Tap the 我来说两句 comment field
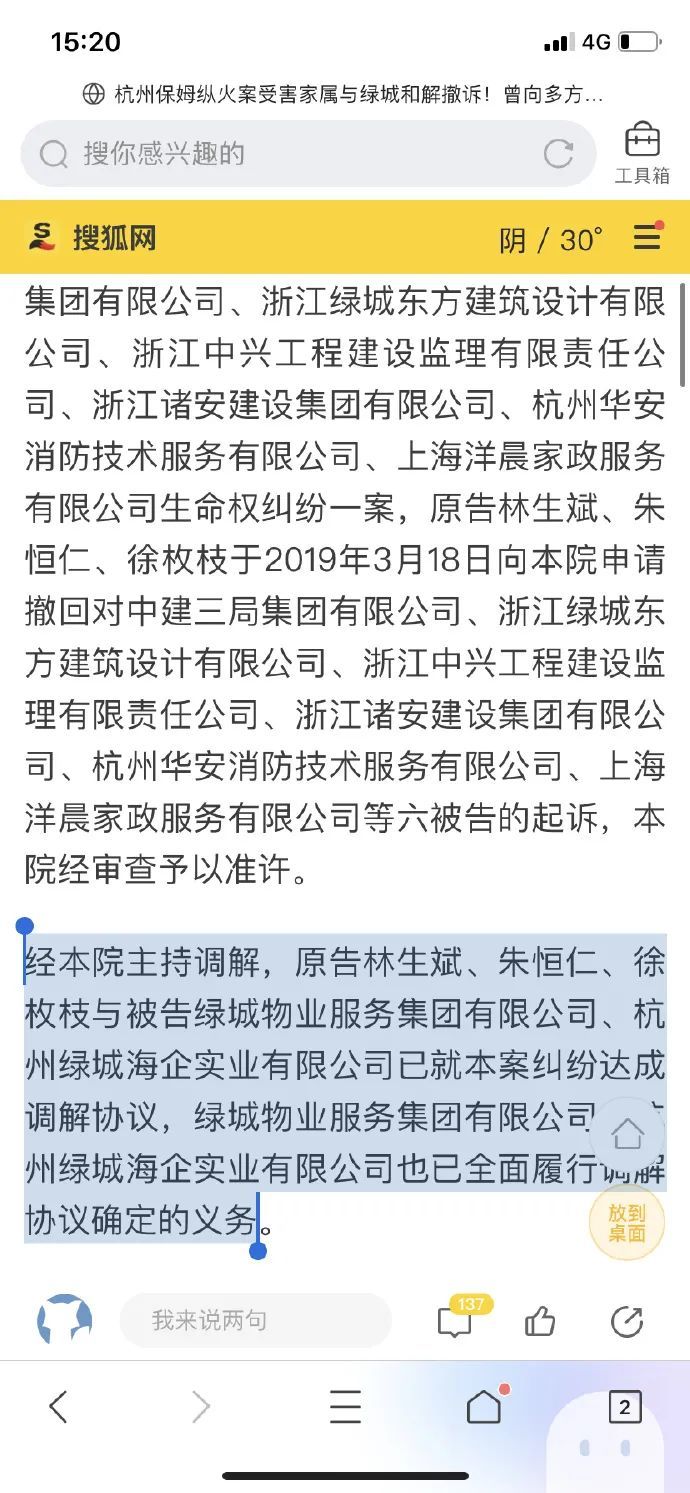Viewport: 690px width, 1493px height. click(255, 1321)
